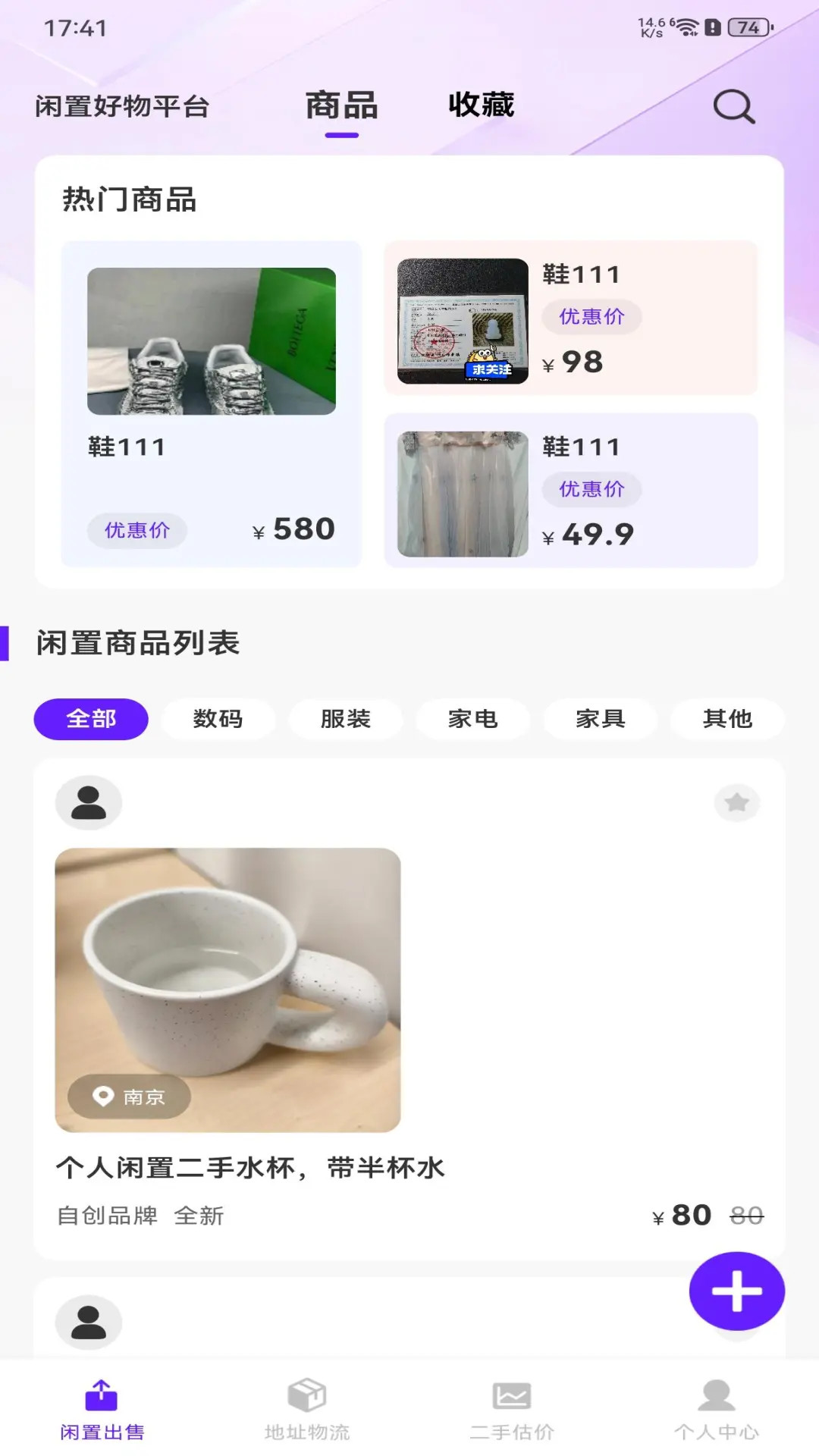
Task: Tap the location pin tag showing 南京
Action: pyautogui.click(x=128, y=1096)
